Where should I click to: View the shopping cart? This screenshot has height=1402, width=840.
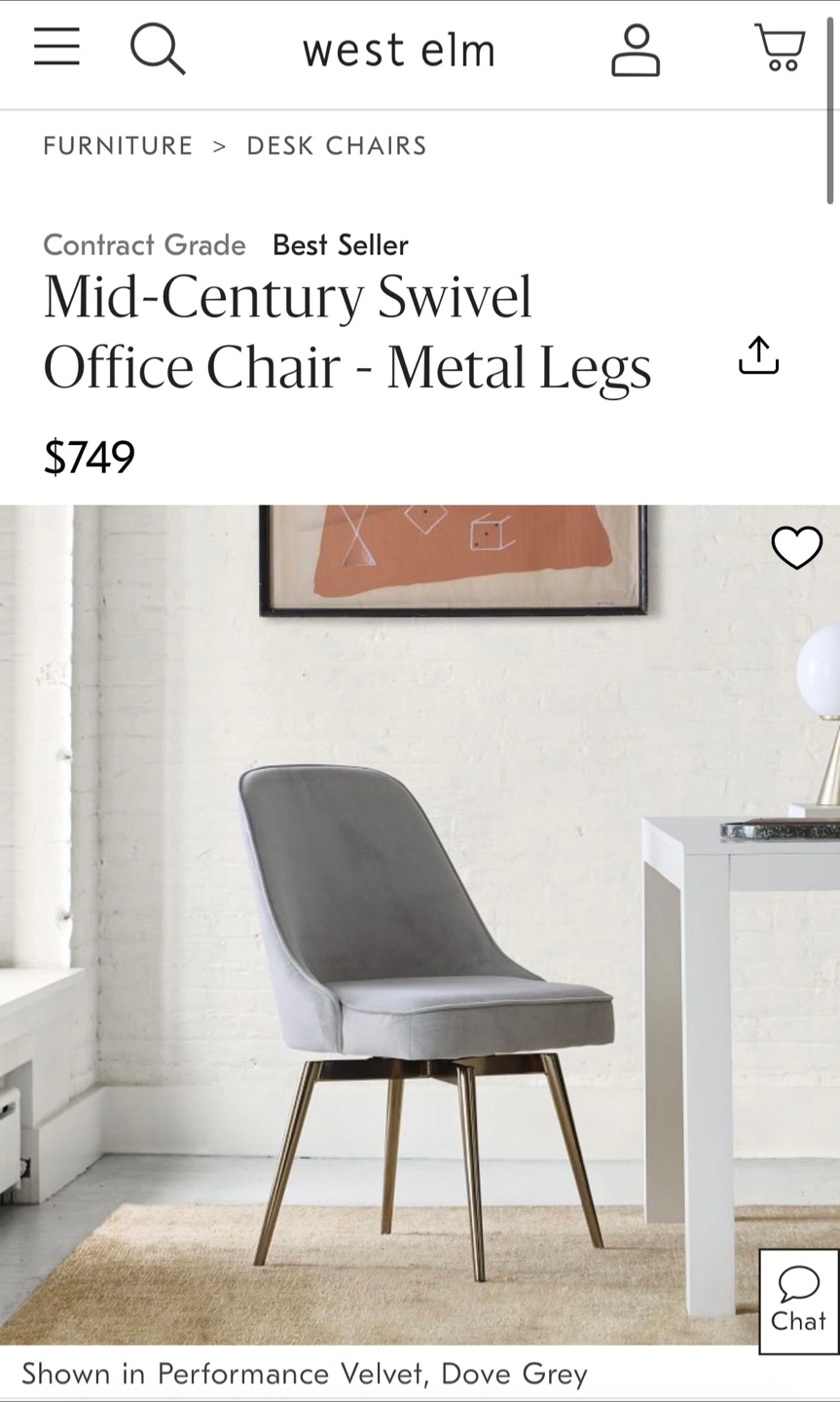pyautogui.click(x=781, y=49)
